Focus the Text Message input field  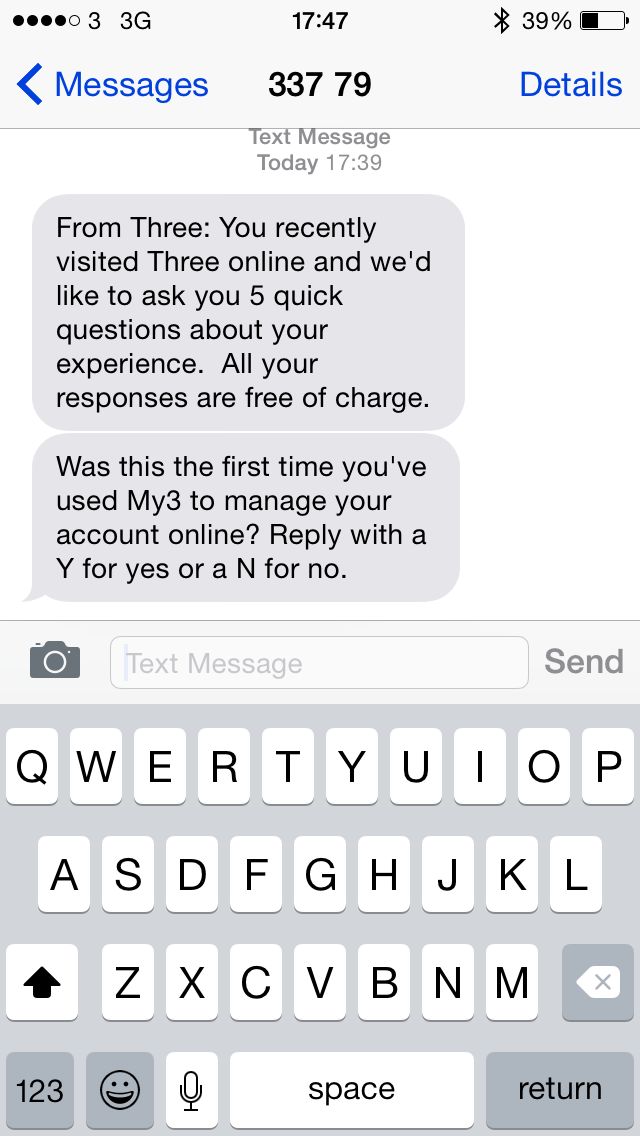pos(318,663)
